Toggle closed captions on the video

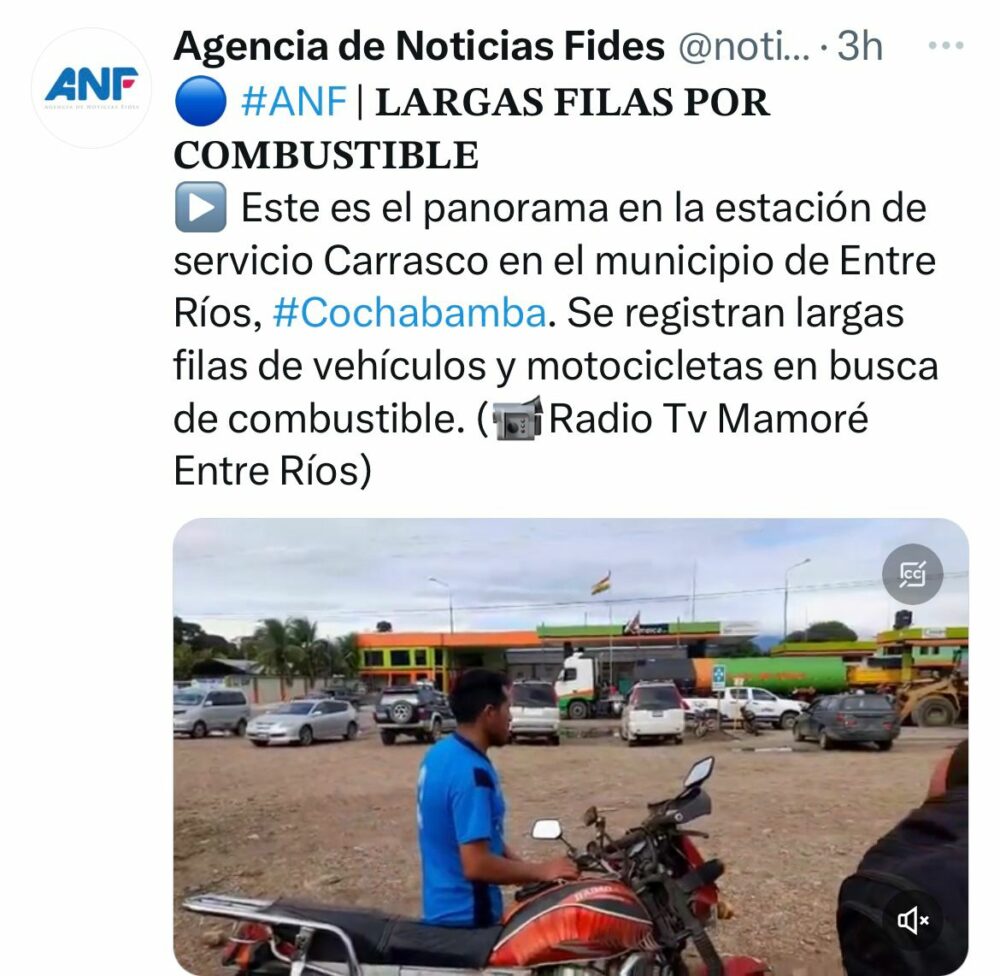(912, 574)
